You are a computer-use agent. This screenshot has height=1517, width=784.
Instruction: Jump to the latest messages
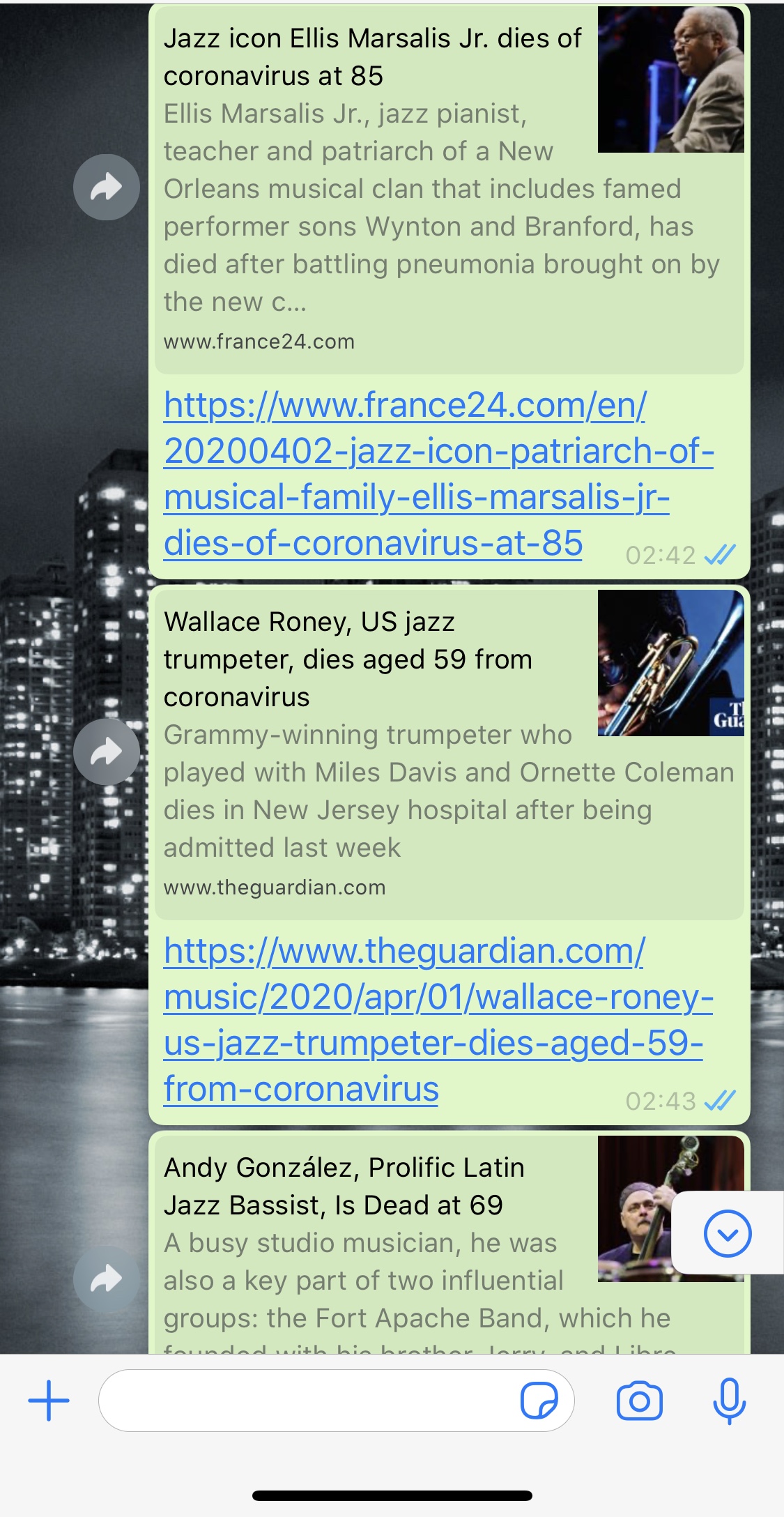[x=727, y=1233]
